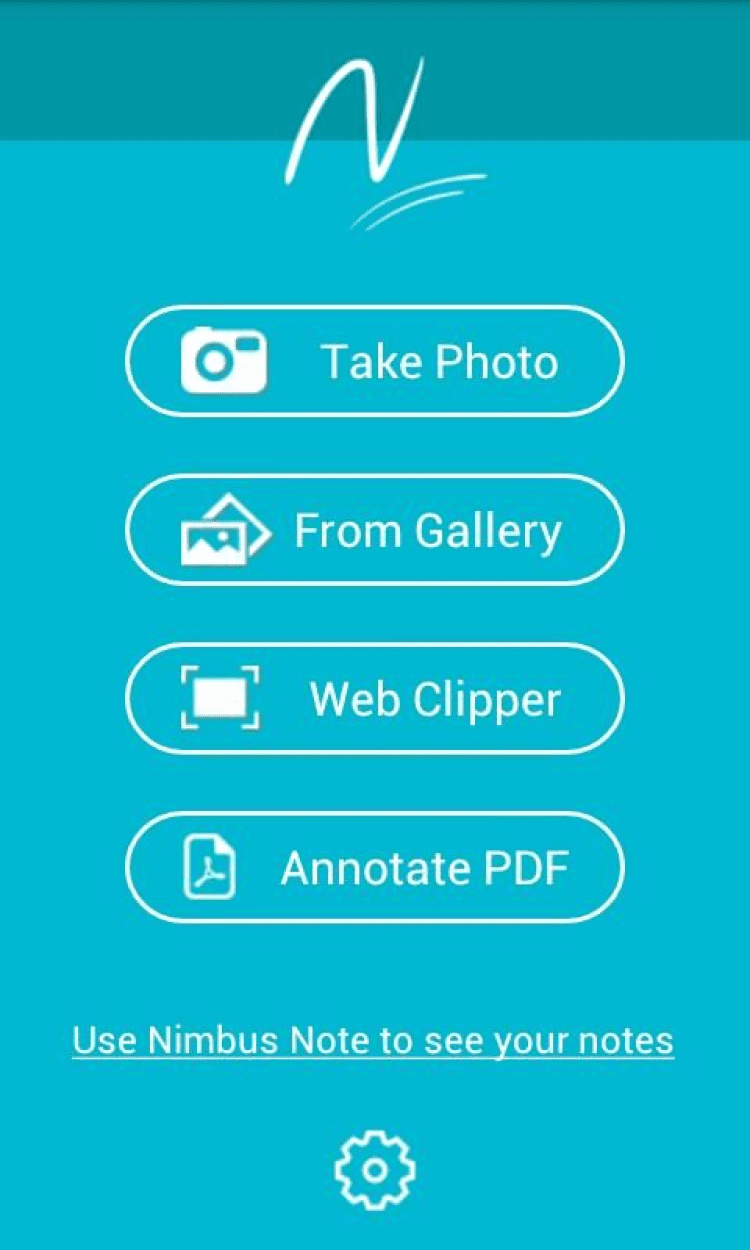Follow the Use Nimbus Note link
Screen dimensions: 750x1250
(373, 1041)
